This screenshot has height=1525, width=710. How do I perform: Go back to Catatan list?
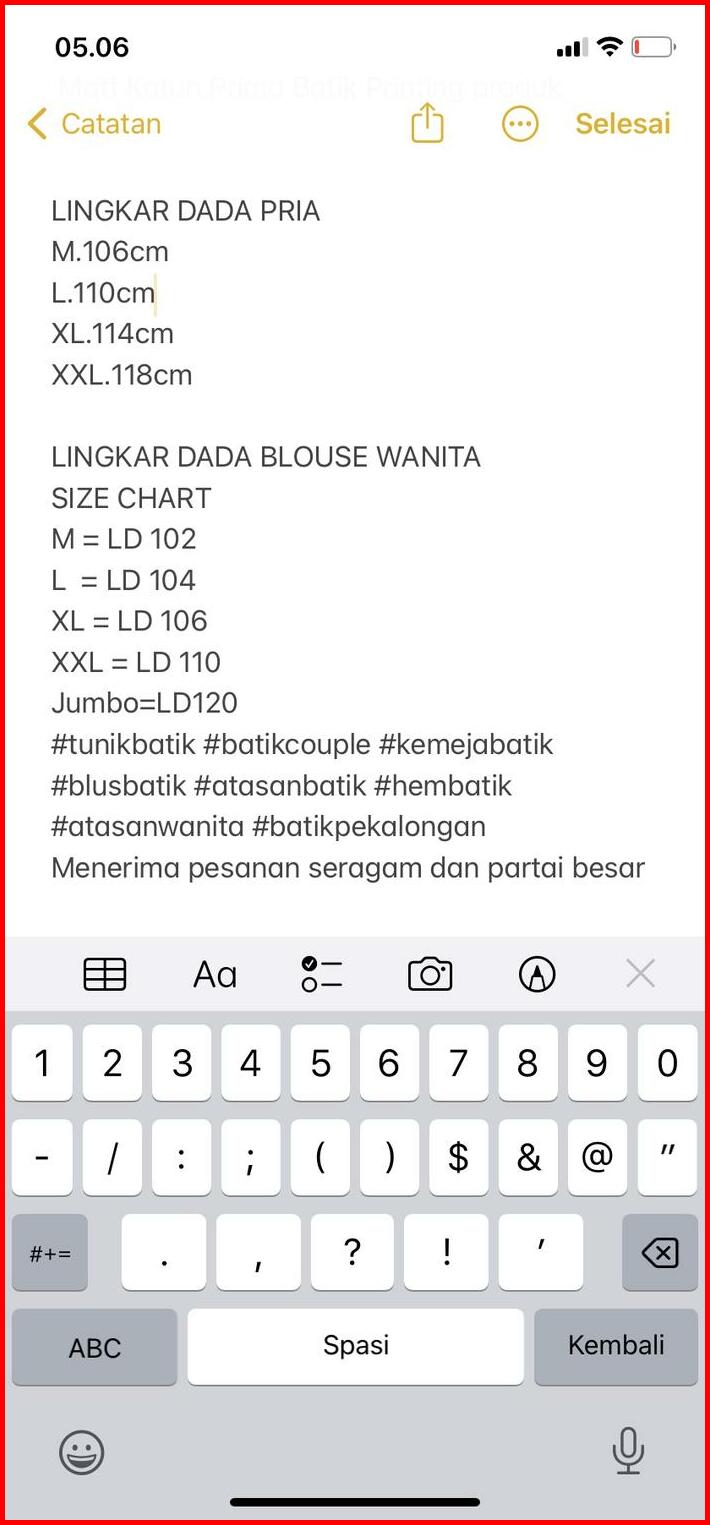pyautogui.click(x=94, y=124)
